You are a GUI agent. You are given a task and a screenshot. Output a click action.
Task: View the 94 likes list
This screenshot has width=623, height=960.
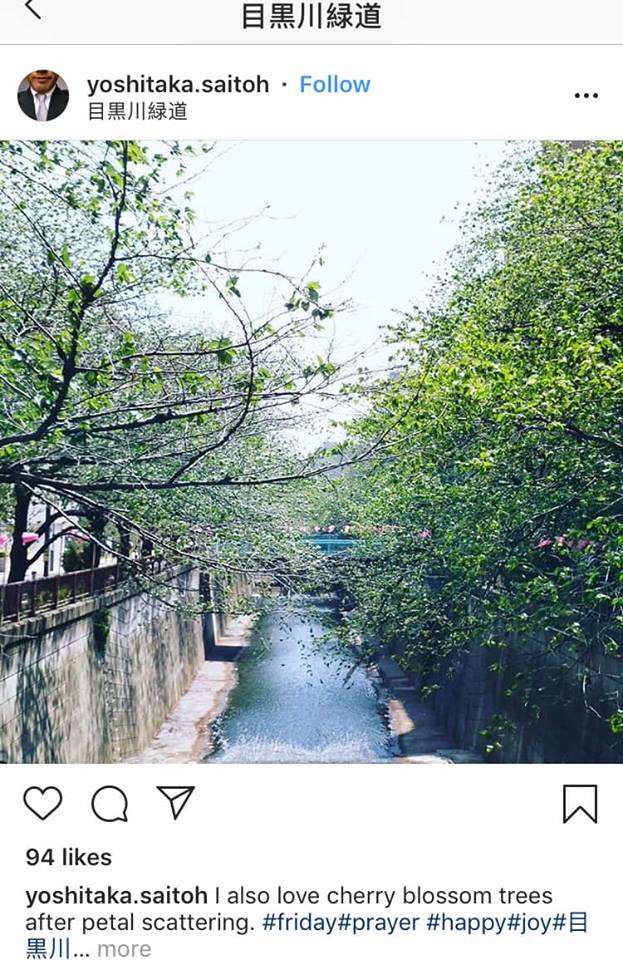(69, 857)
